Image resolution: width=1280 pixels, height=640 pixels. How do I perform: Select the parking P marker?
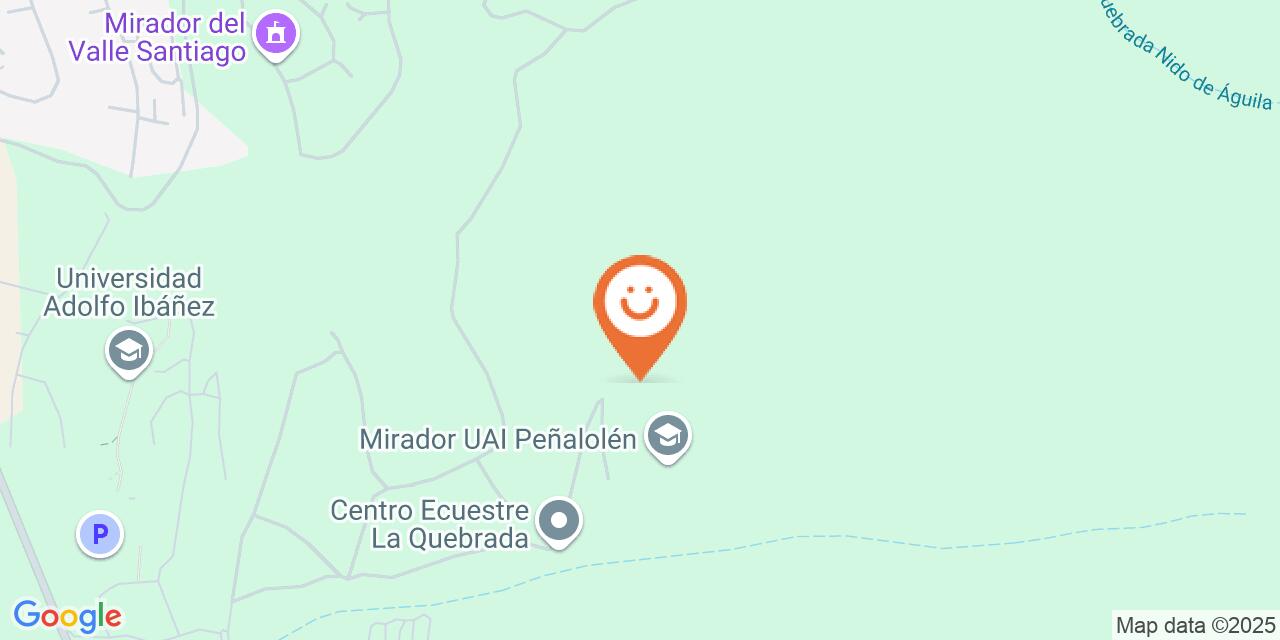100,535
